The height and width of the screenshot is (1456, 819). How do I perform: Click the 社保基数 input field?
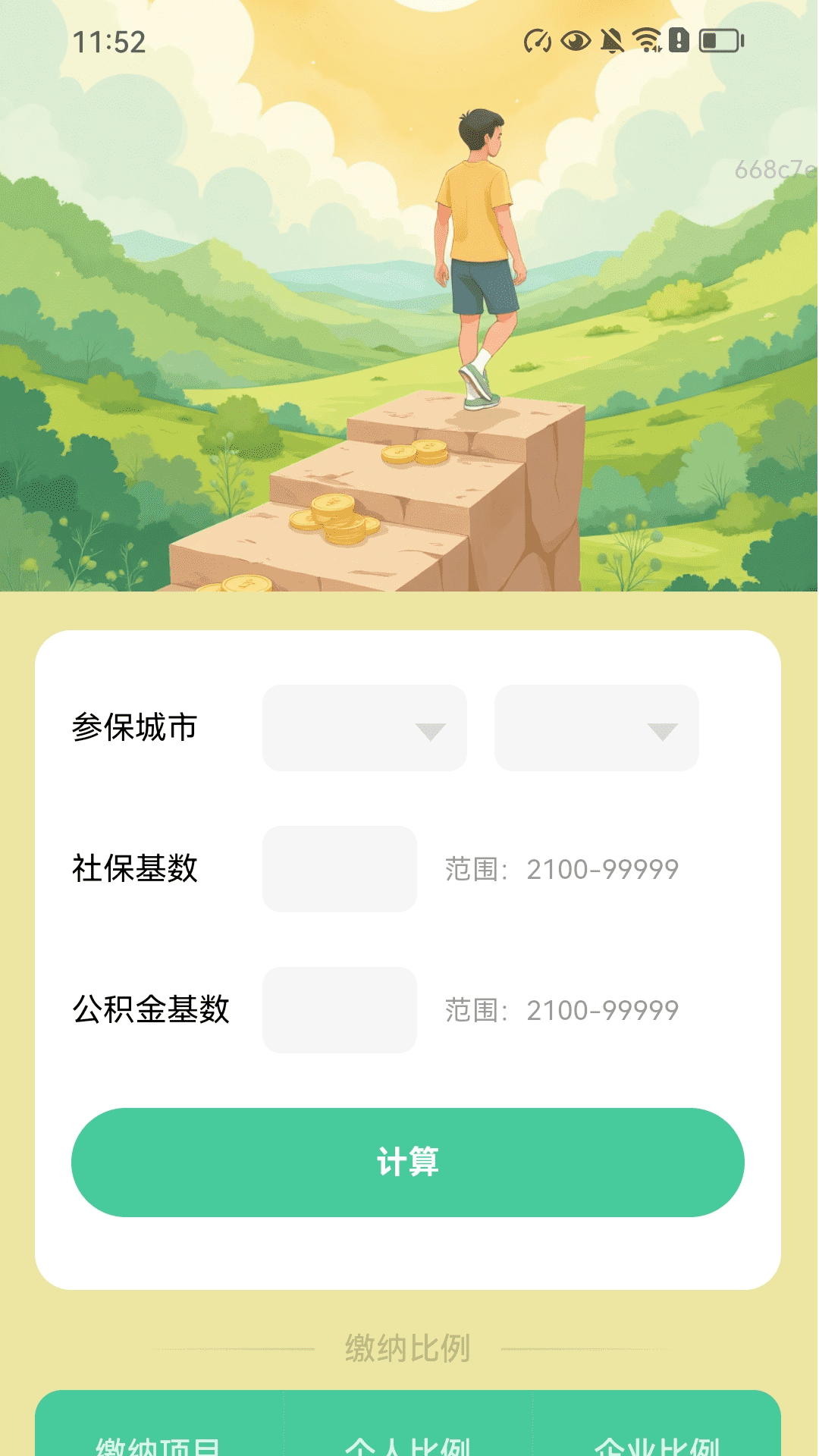(338, 868)
